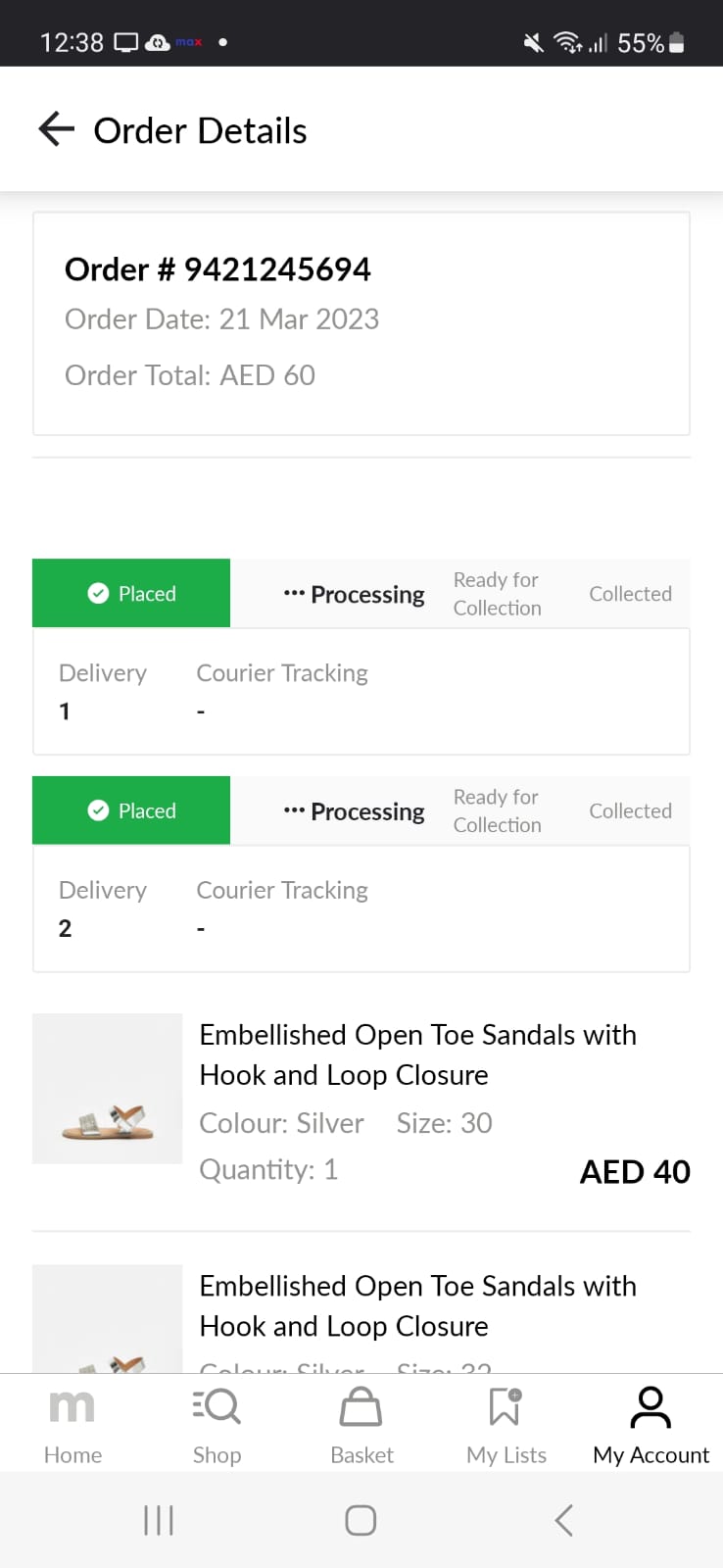Tap the system back button
The height and width of the screenshot is (1568, 723).
(563, 1520)
